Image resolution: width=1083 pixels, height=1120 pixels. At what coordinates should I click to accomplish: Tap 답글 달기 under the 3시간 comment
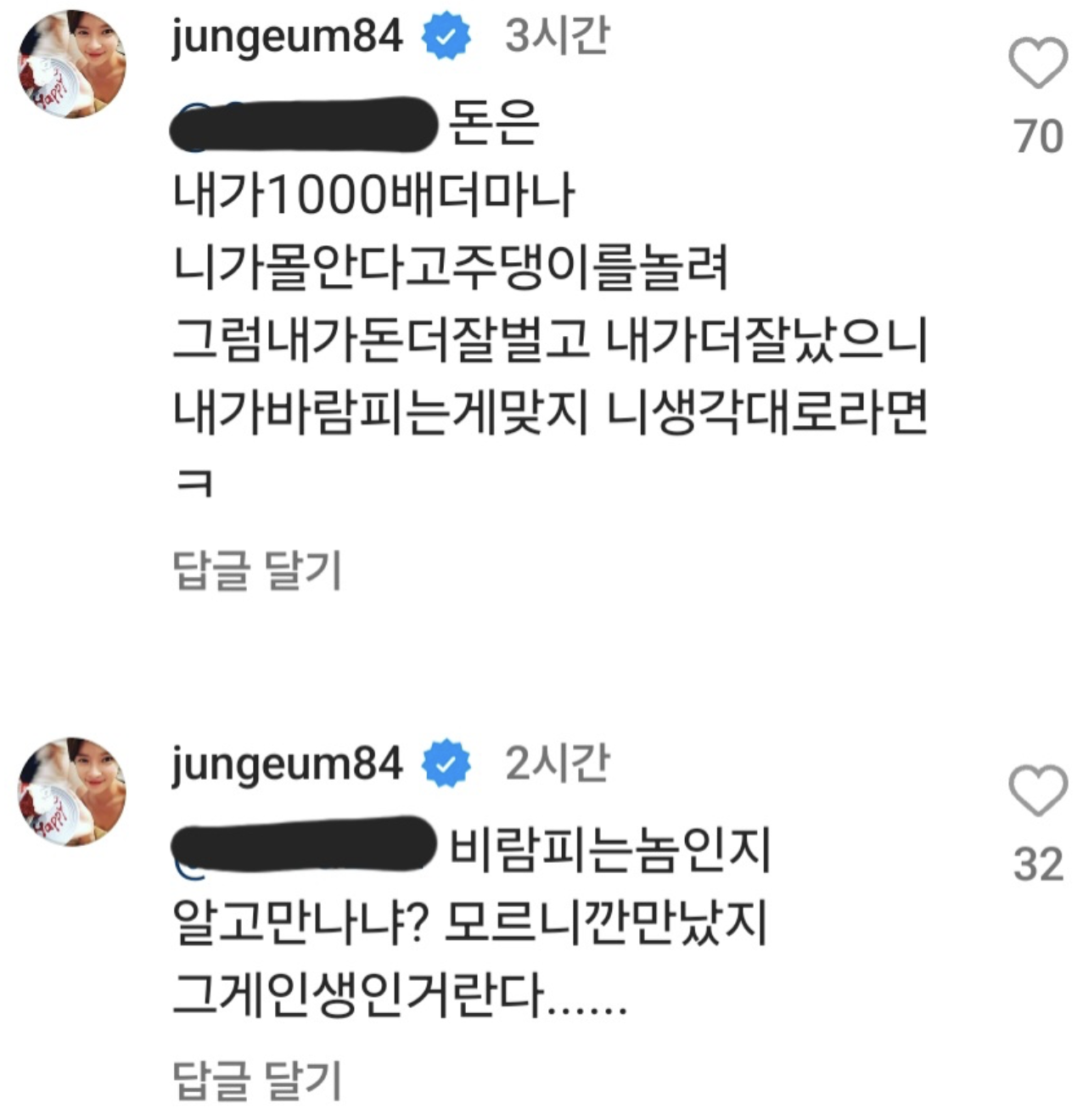tap(257, 569)
